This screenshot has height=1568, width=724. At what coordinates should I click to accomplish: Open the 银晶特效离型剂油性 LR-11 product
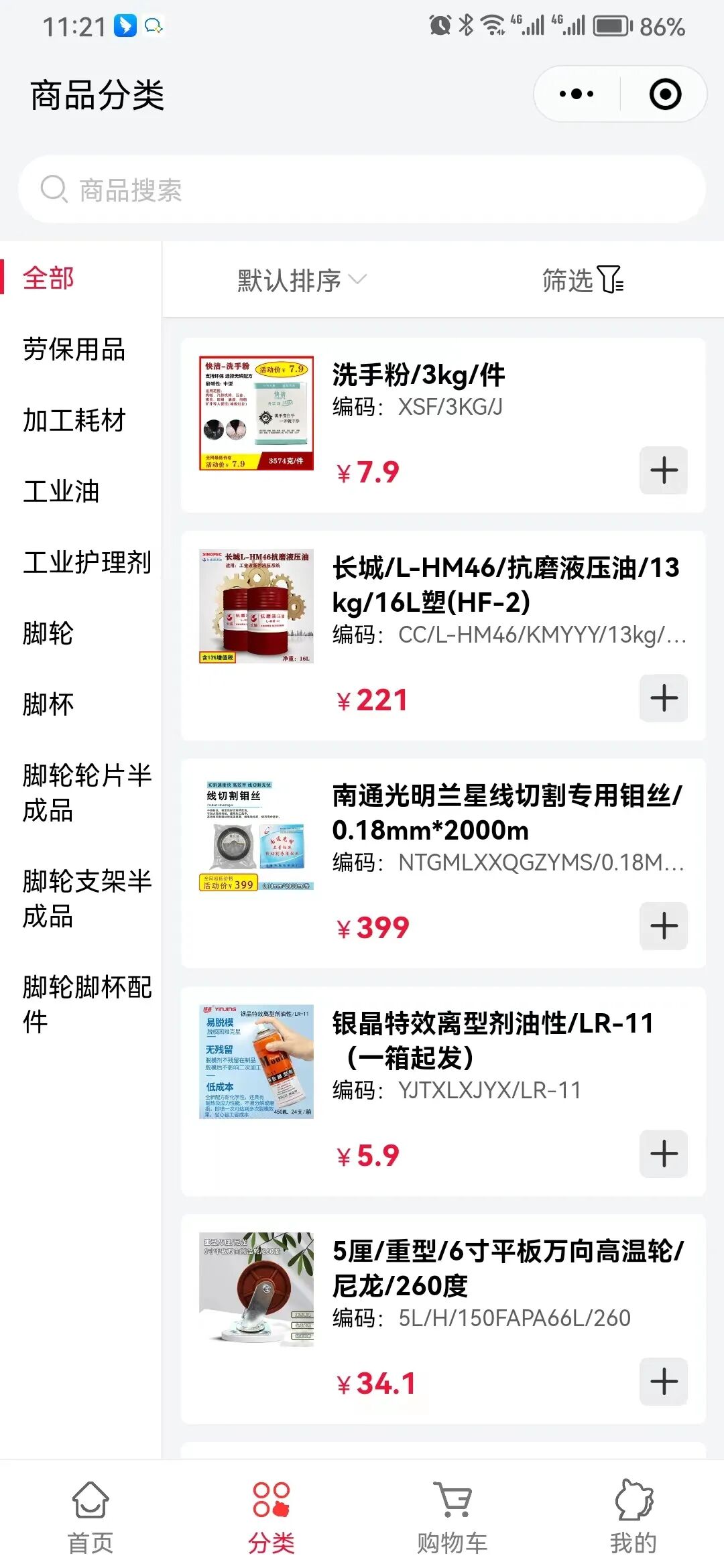click(x=492, y=1040)
